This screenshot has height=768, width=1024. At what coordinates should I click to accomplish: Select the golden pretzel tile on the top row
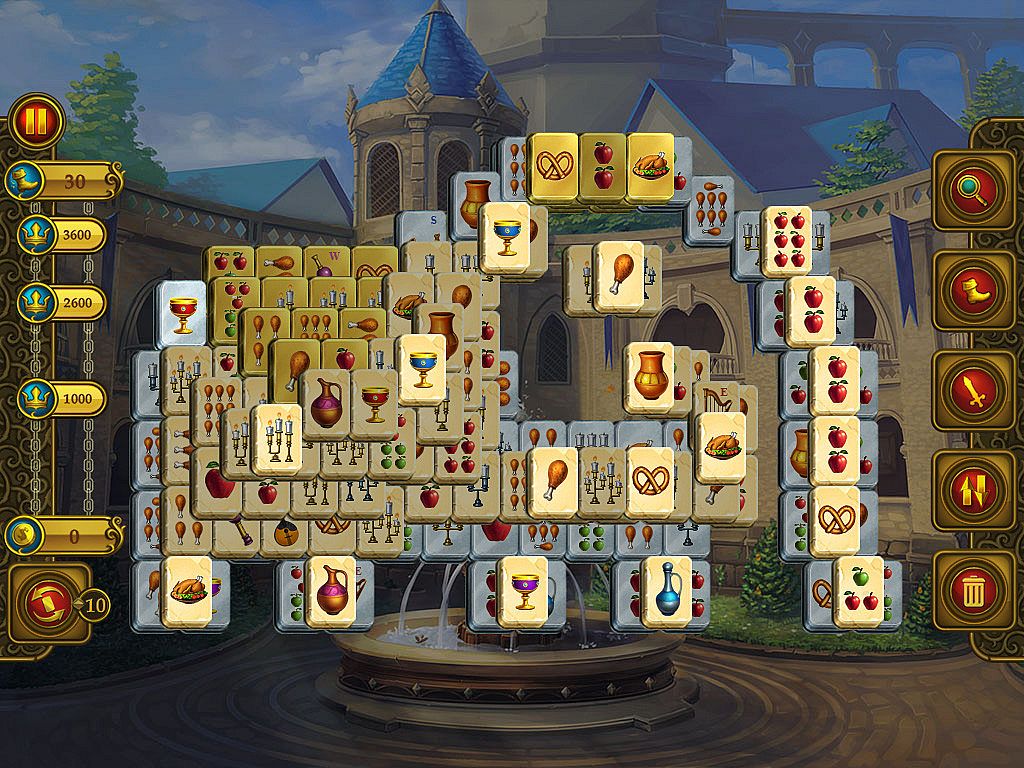click(553, 163)
